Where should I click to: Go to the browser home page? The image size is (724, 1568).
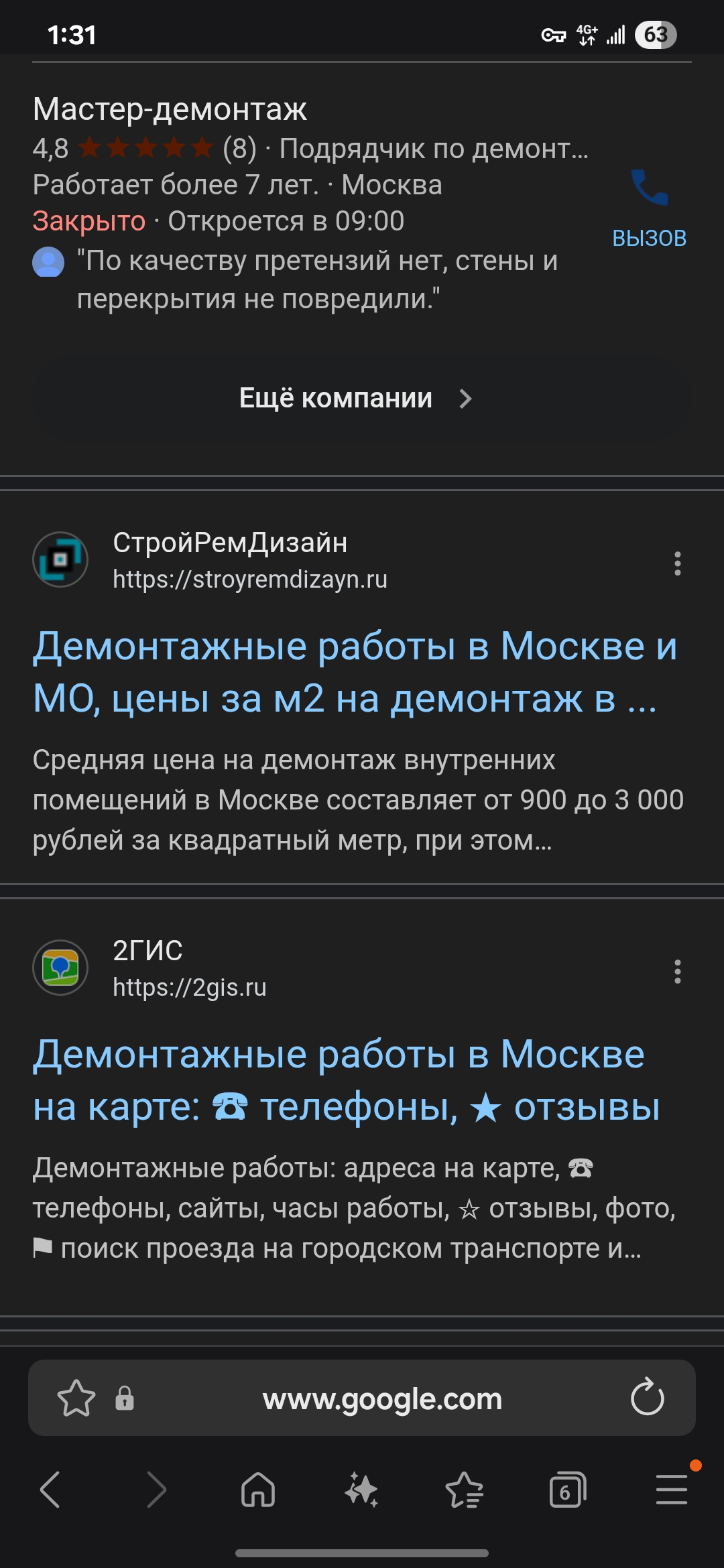coord(258,1490)
